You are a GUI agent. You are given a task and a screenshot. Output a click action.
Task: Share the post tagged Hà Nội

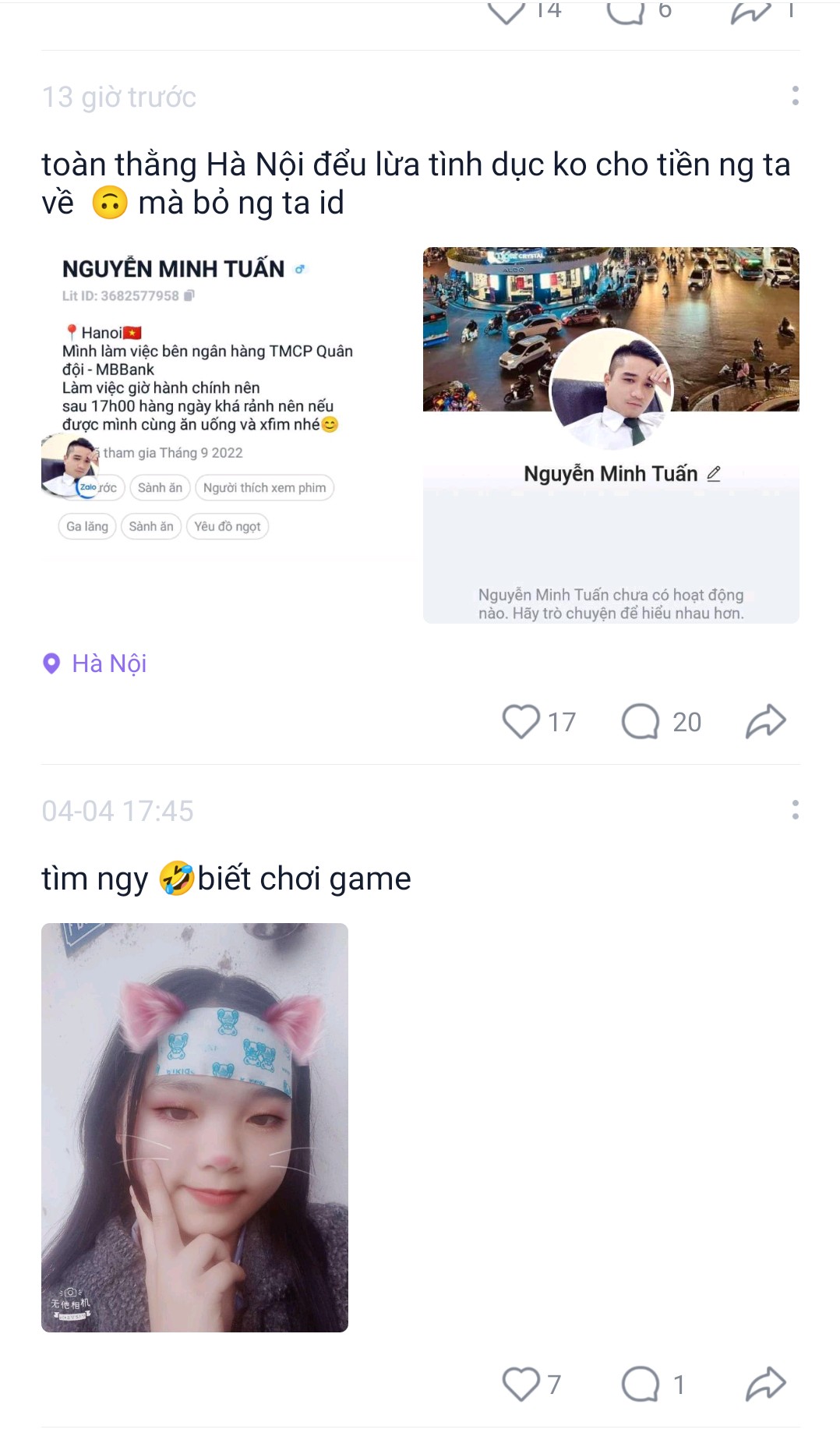tap(765, 721)
